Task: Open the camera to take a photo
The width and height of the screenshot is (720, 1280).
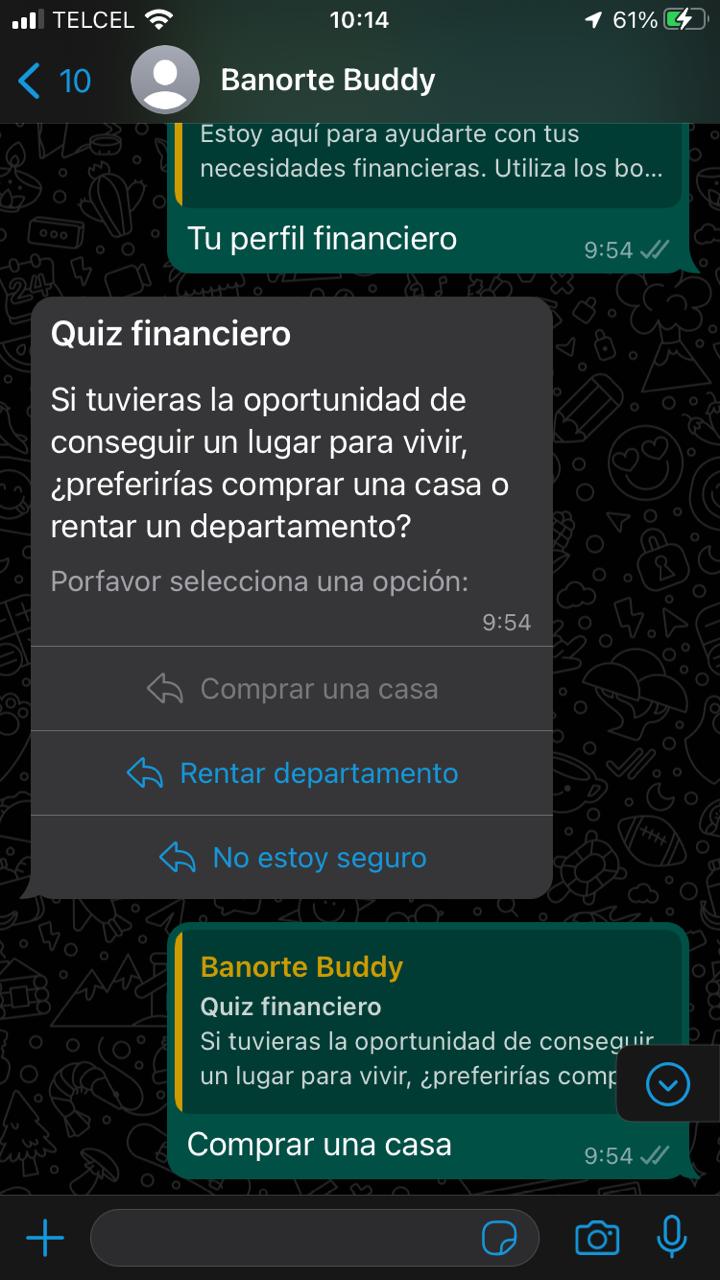Action: coord(597,1237)
